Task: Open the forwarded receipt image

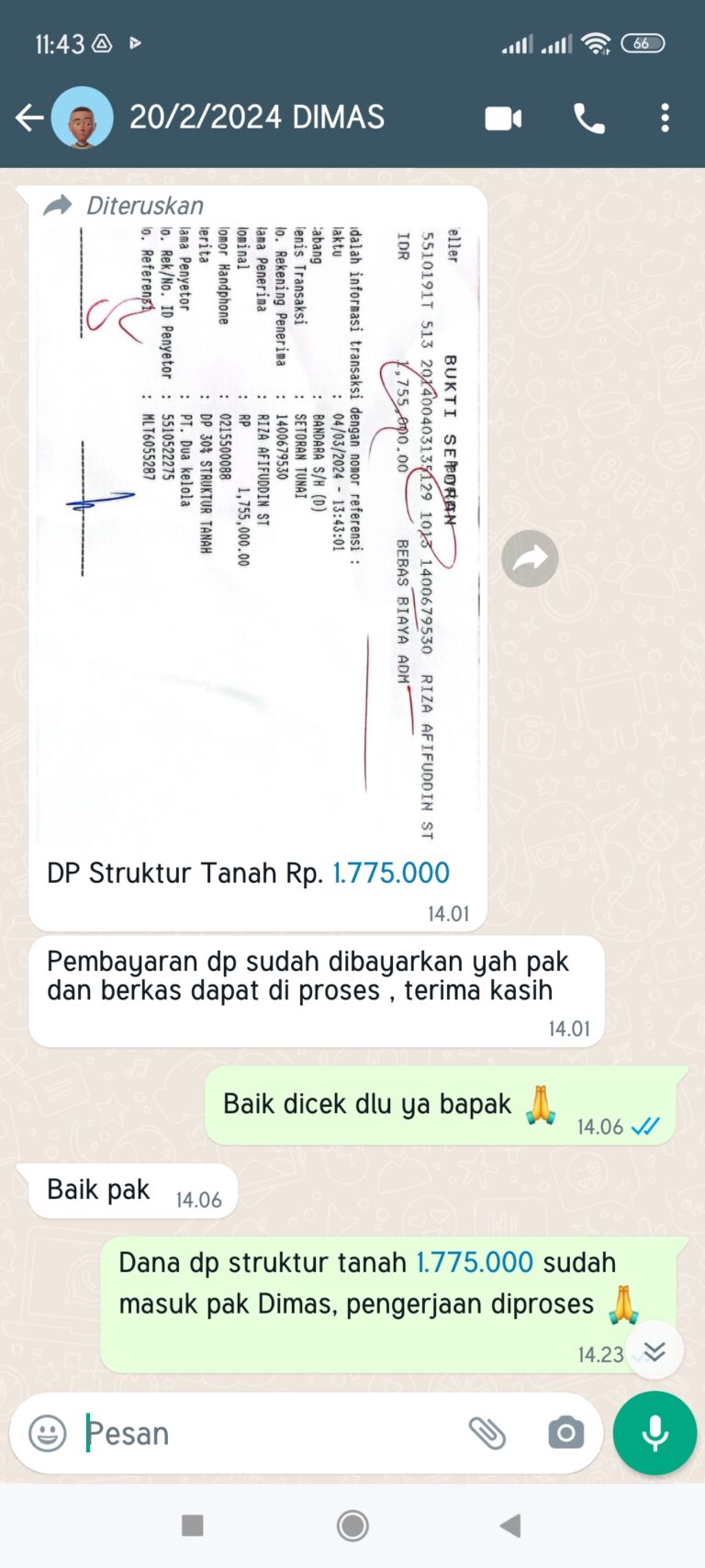Action: pyautogui.click(x=257, y=533)
